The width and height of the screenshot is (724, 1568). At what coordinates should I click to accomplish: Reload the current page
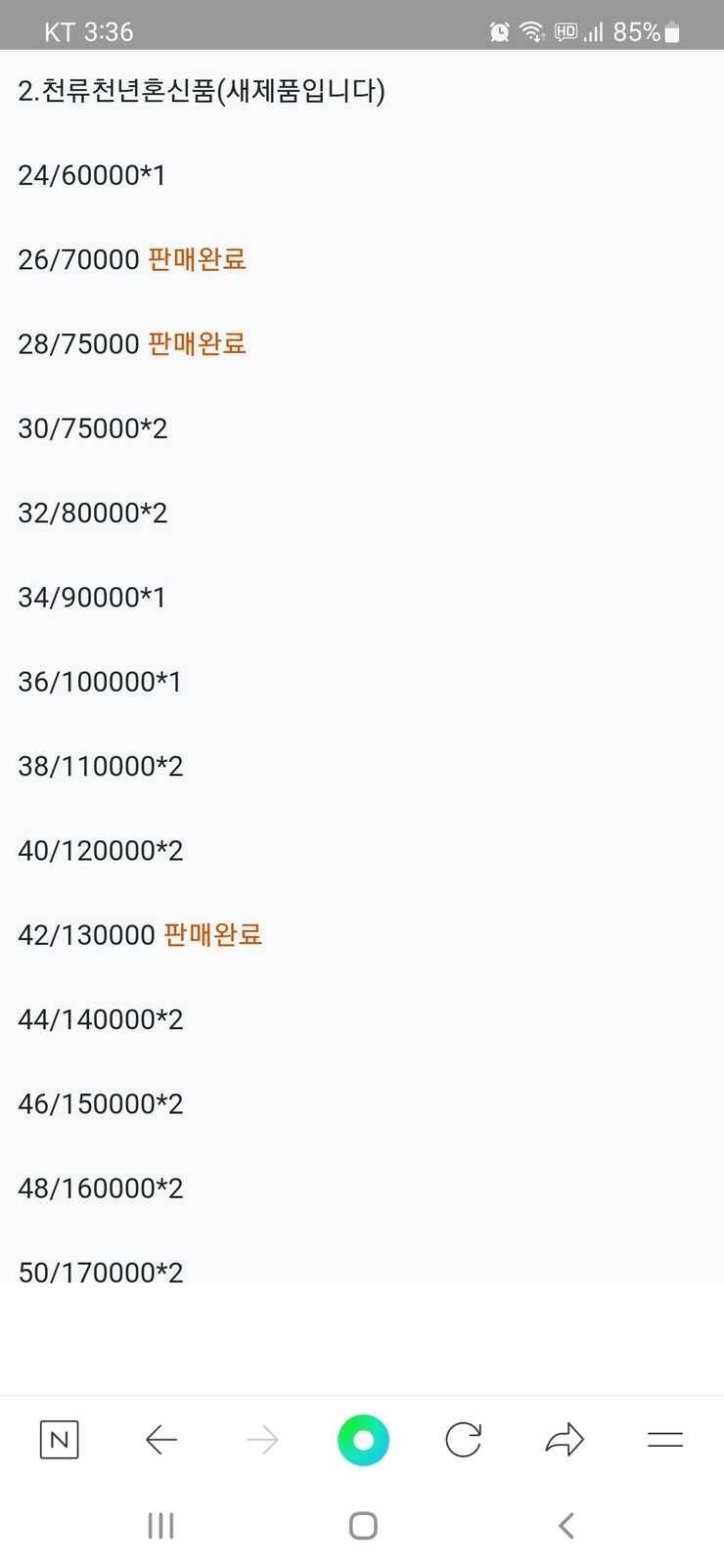464,1440
